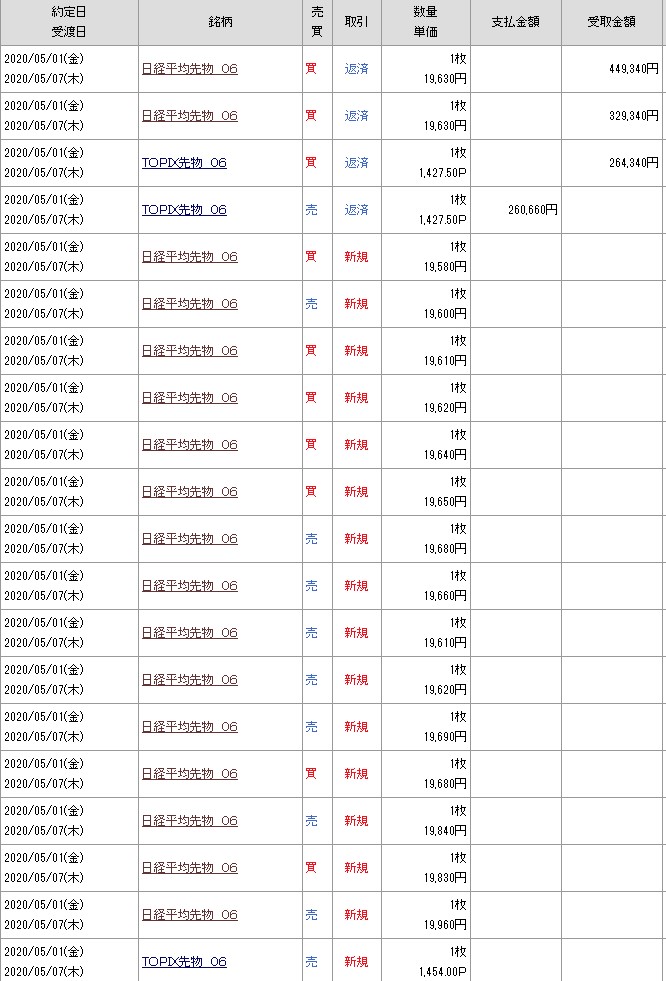666x981 pixels.
Task: View 日経平均先物 06 link priced 19,640円
Action: pos(189,445)
